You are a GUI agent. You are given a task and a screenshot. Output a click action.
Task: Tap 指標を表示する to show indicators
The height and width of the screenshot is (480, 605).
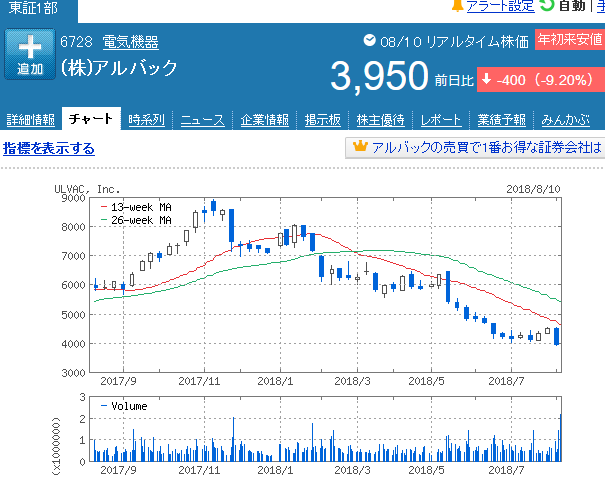click(49, 148)
